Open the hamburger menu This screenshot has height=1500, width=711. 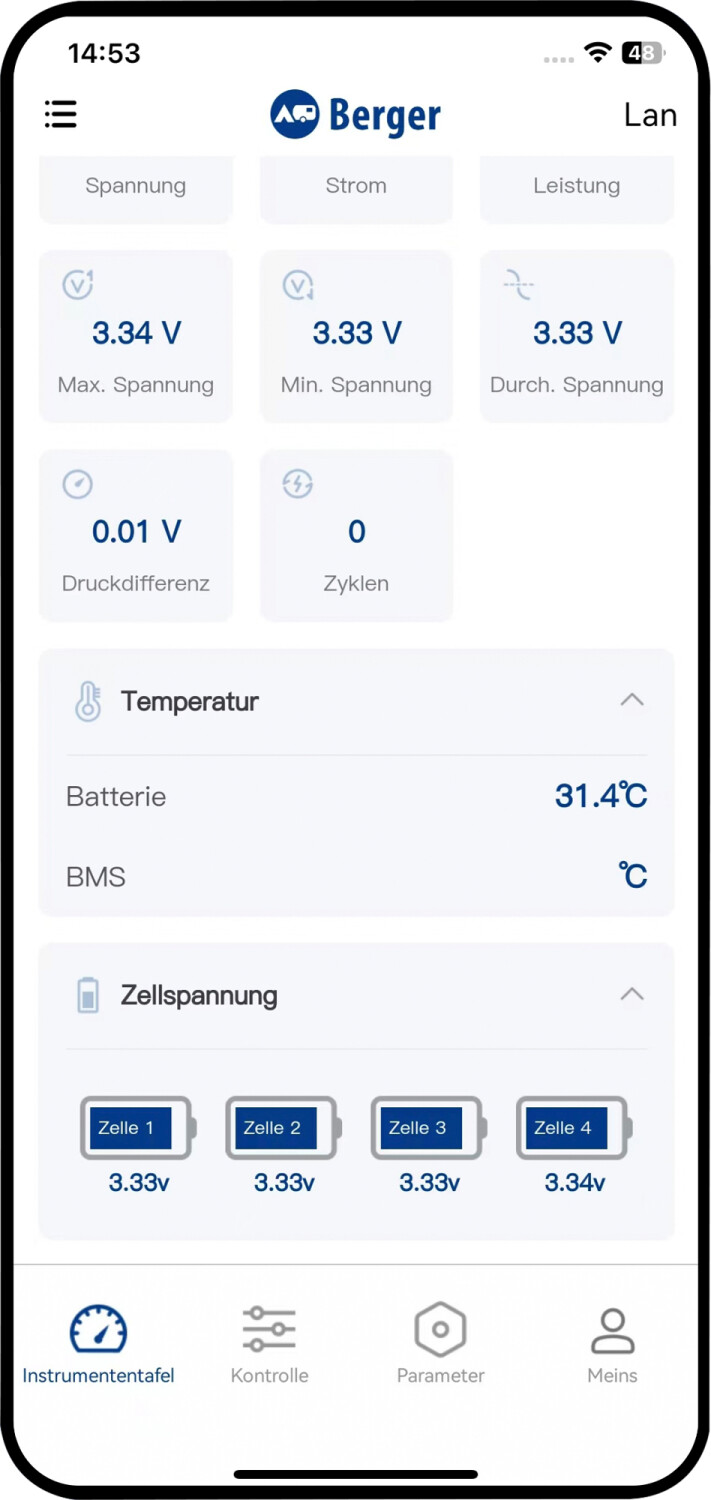click(60, 114)
